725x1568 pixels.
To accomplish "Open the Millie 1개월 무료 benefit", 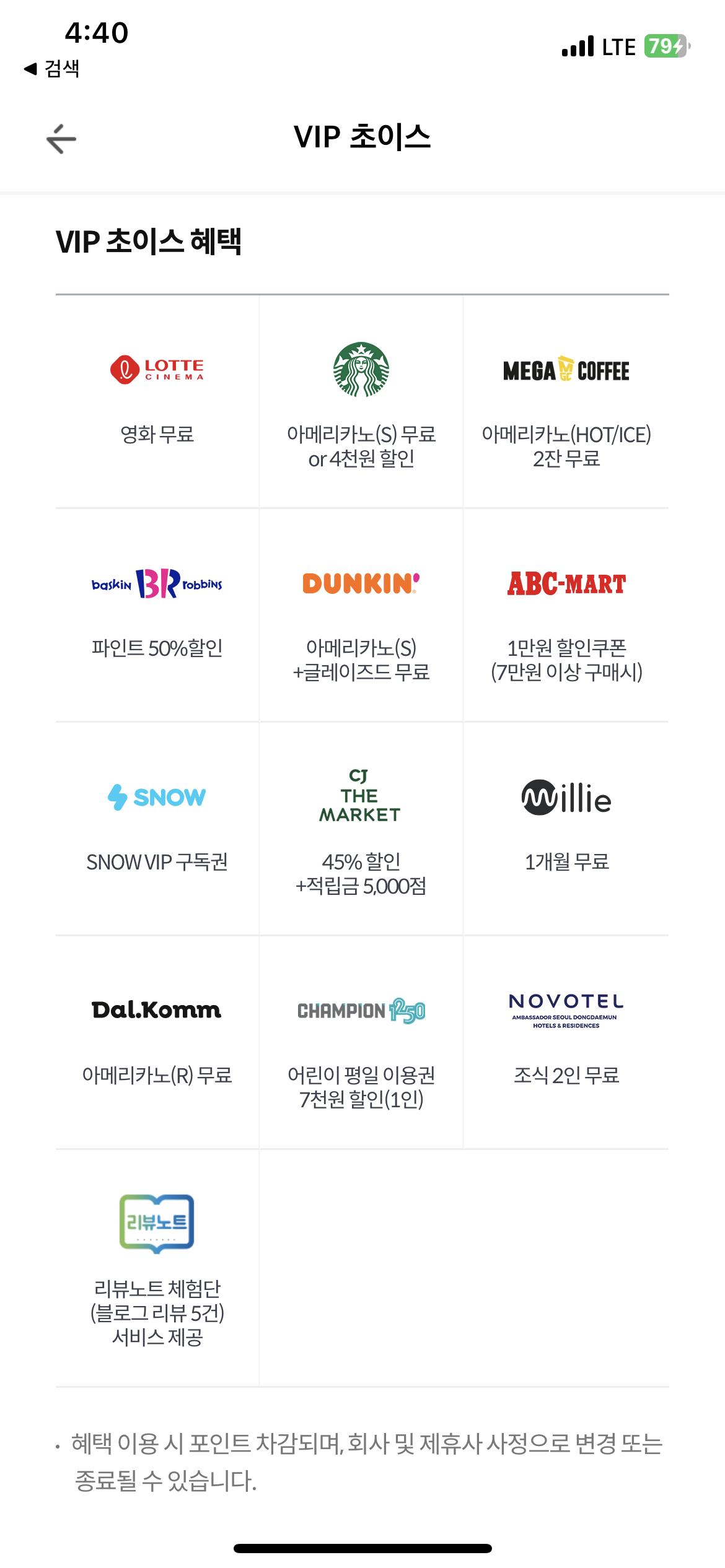I will (566, 829).
